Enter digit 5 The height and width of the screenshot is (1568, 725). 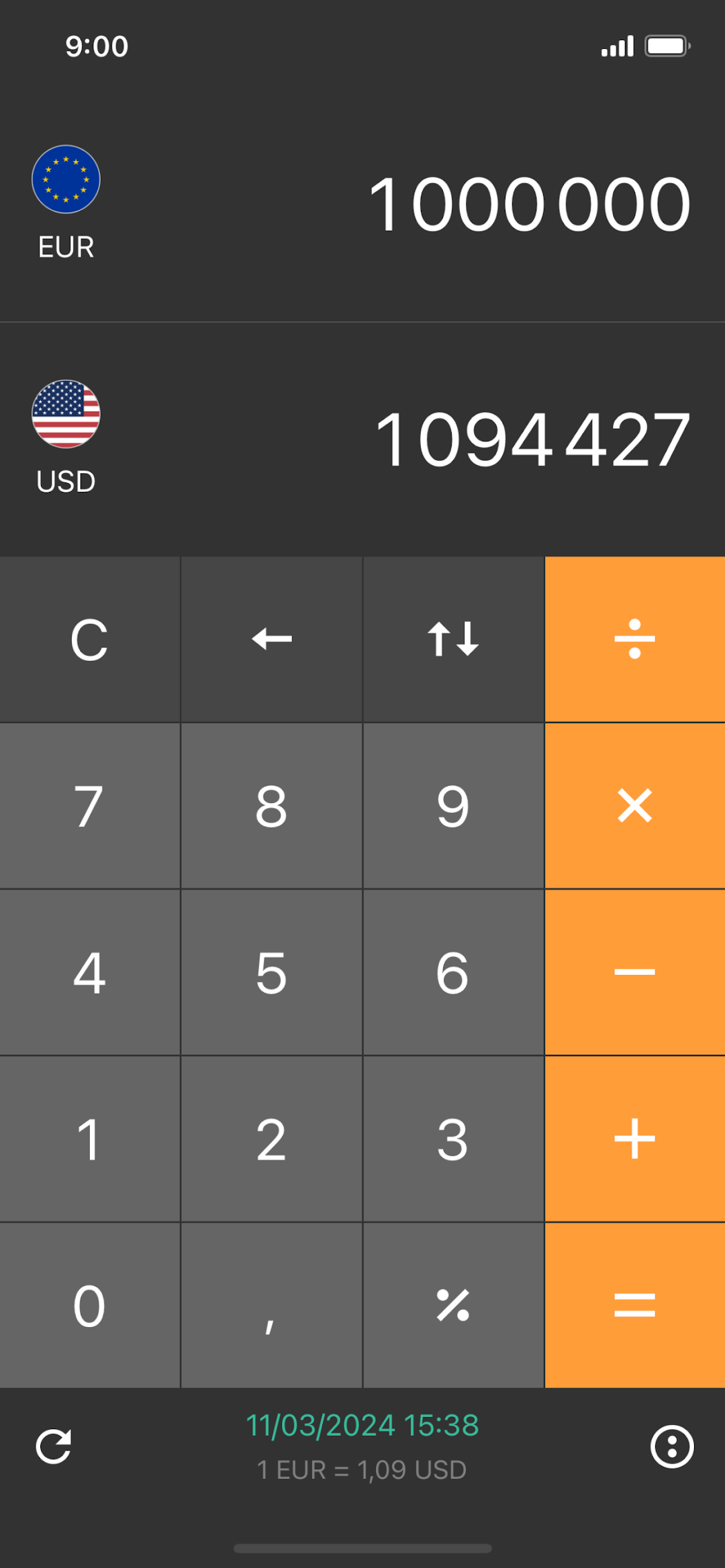tap(272, 972)
